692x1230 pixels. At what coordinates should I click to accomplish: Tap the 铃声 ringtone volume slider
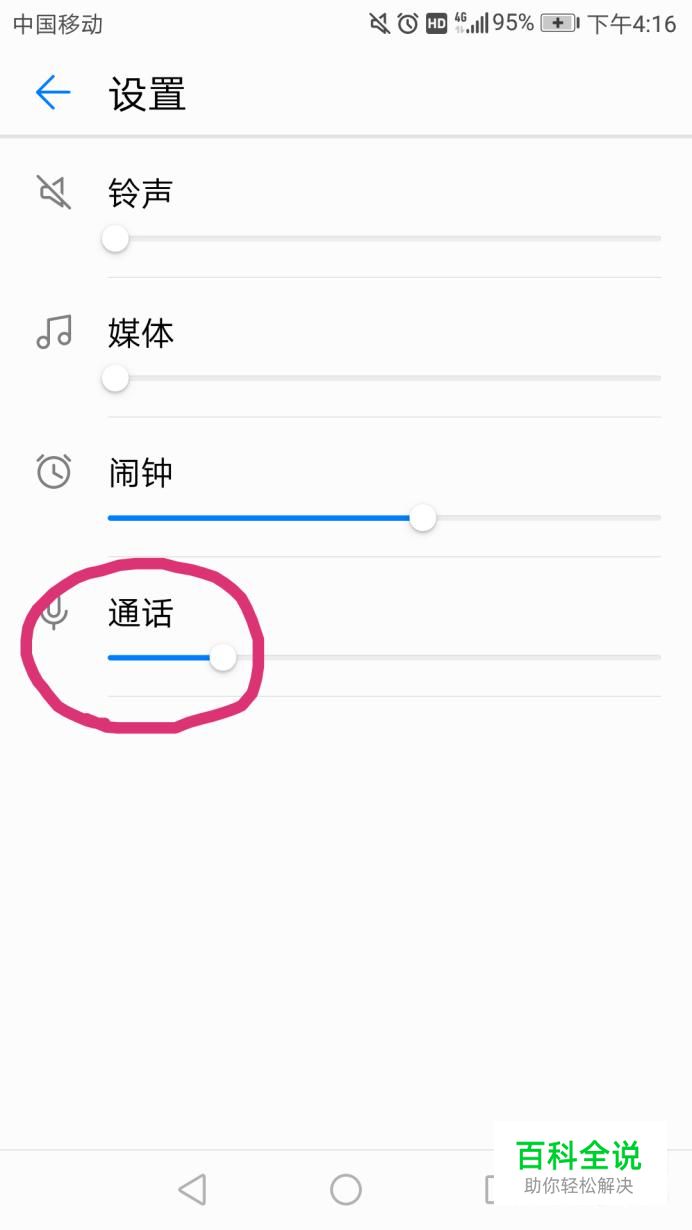coord(384,239)
